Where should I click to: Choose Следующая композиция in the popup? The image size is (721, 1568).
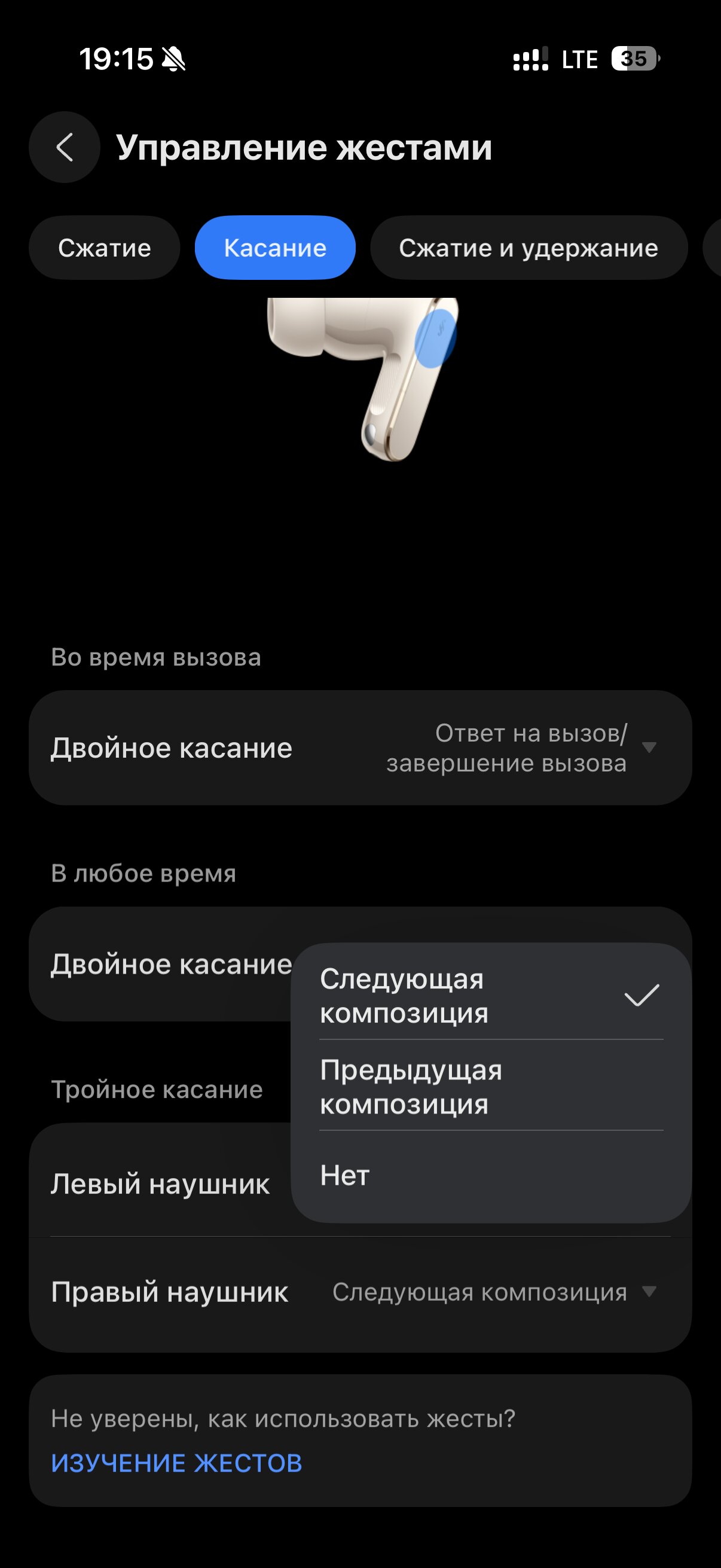pos(490,996)
